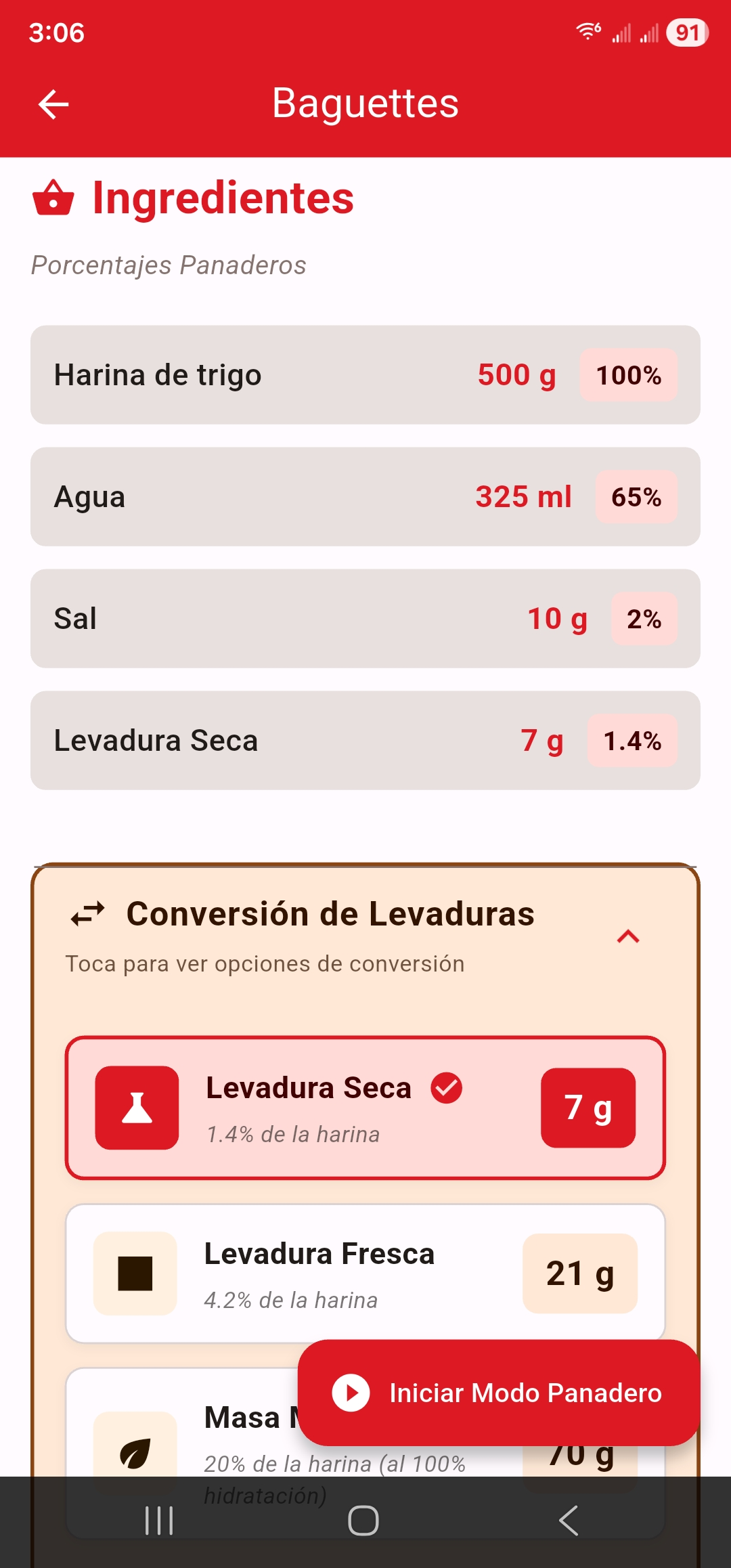Tap the back arrow in the red app bar
This screenshot has width=731, height=1568.
53,104
